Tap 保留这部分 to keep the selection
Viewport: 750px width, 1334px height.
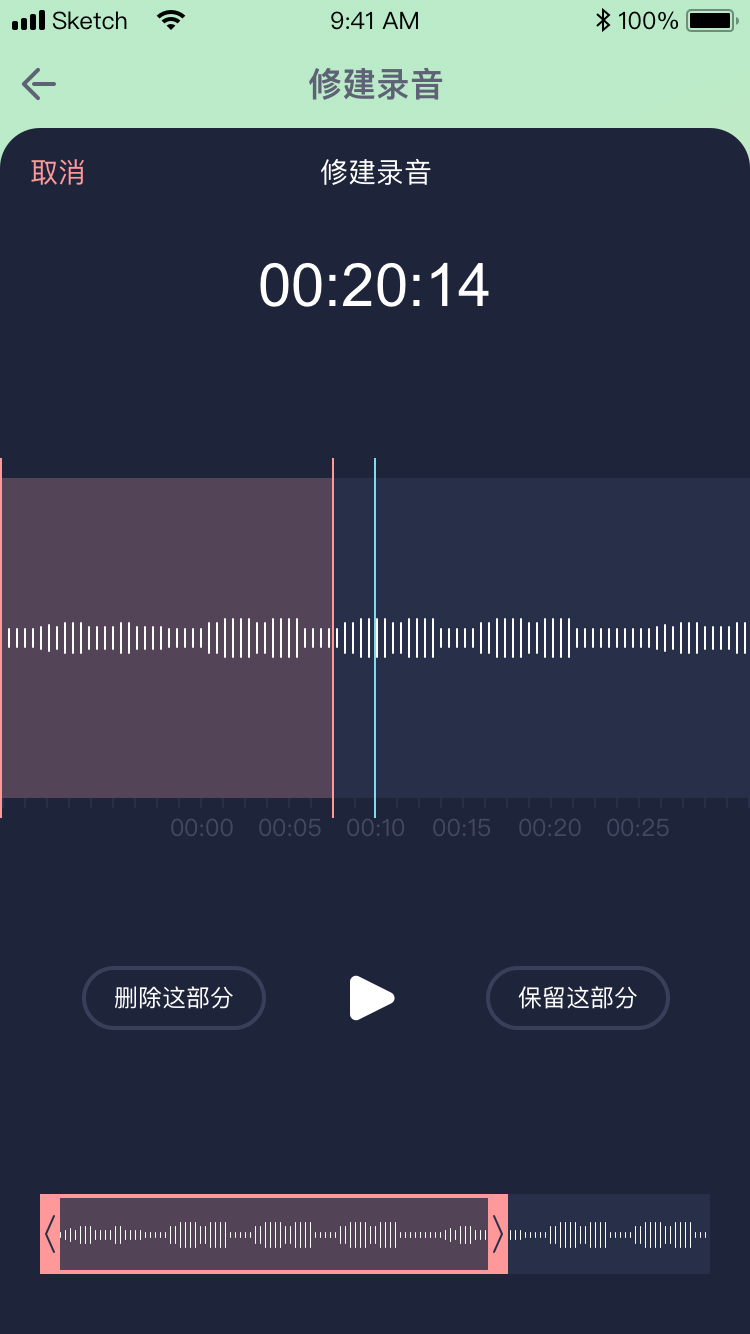click(578, 998)
